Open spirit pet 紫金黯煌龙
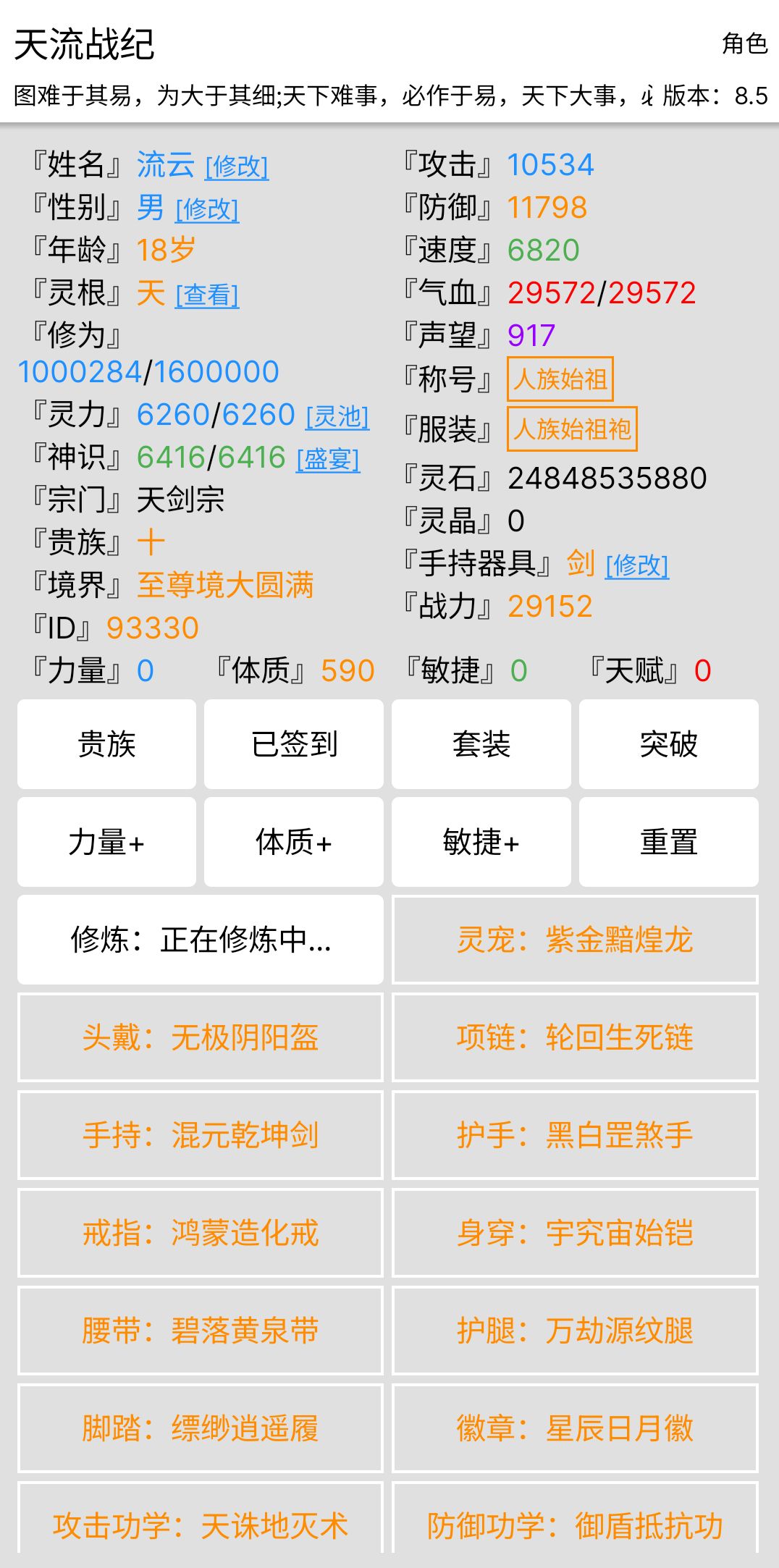This screenshot has height=1568, width=779. (576, 941)
